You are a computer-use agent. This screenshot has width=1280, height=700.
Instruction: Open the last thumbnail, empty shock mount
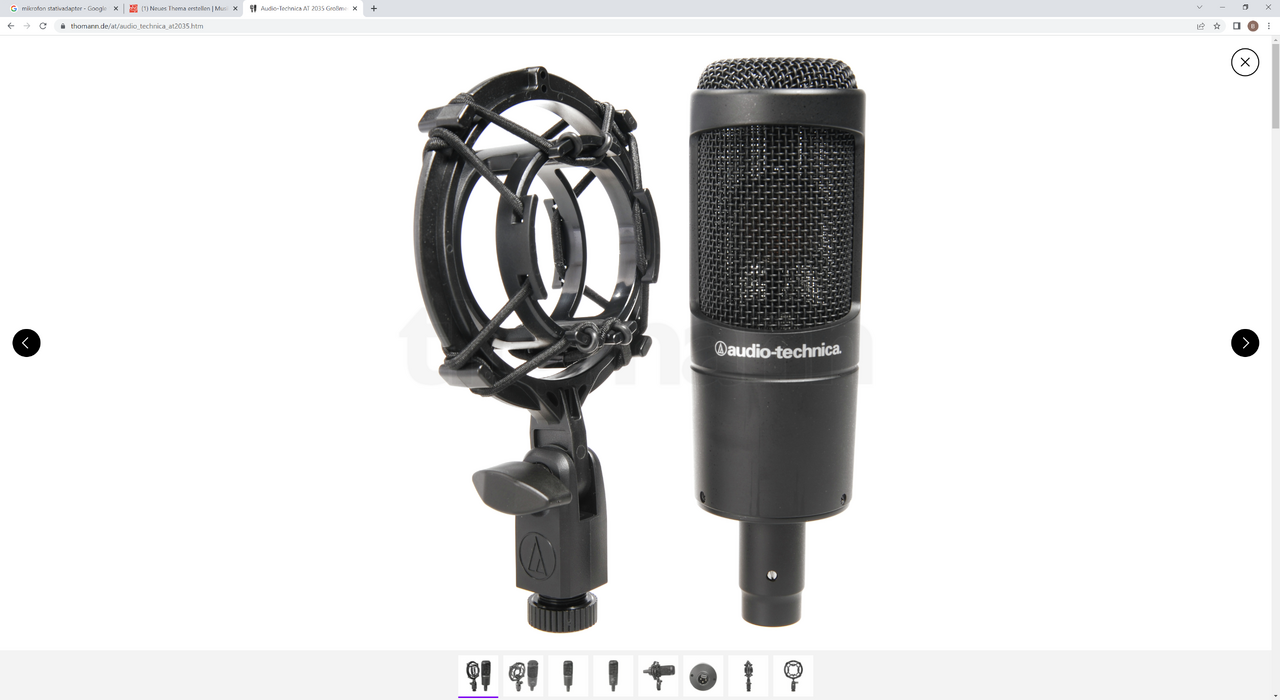click(793, 675)
